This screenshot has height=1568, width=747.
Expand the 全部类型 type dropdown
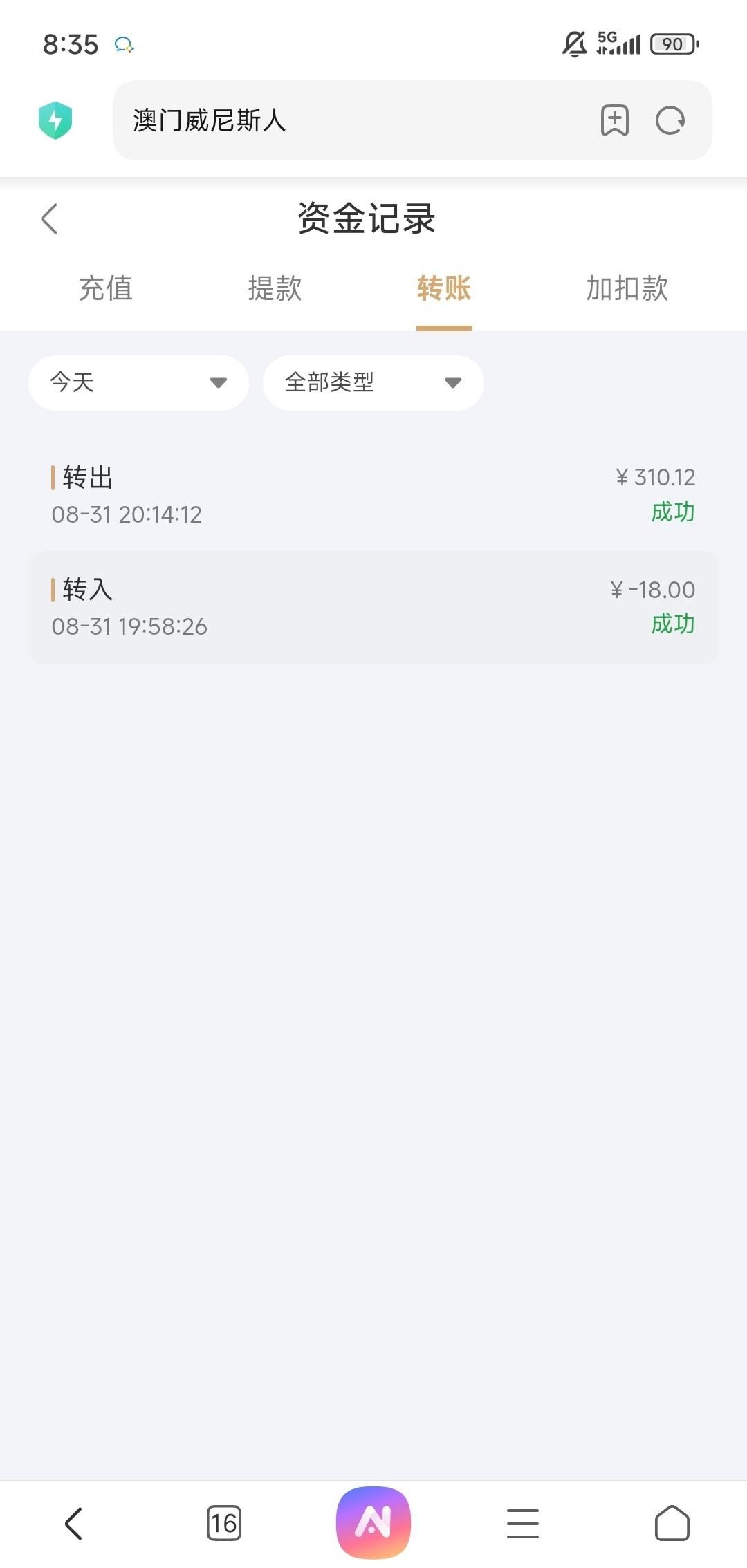click(373, 382)
